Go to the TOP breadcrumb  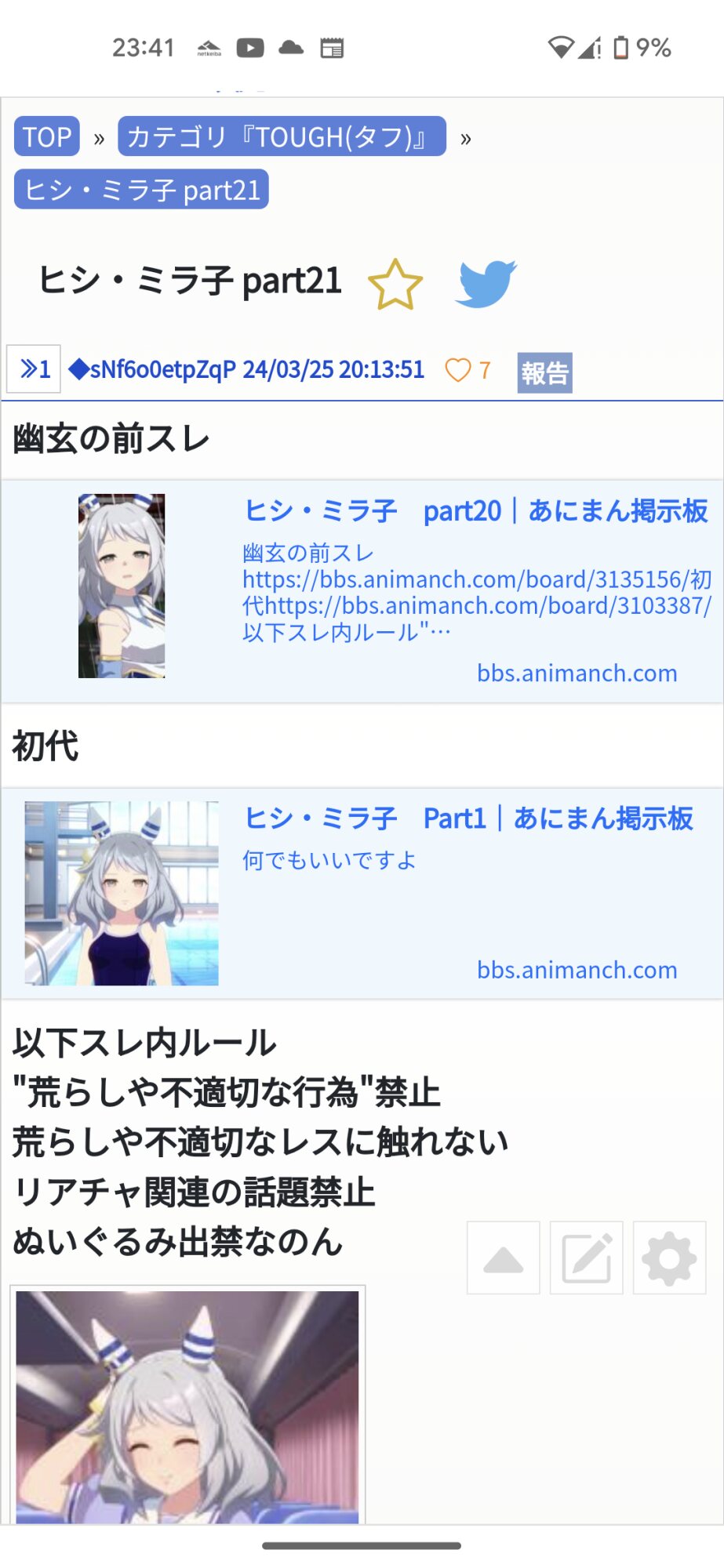47,137
